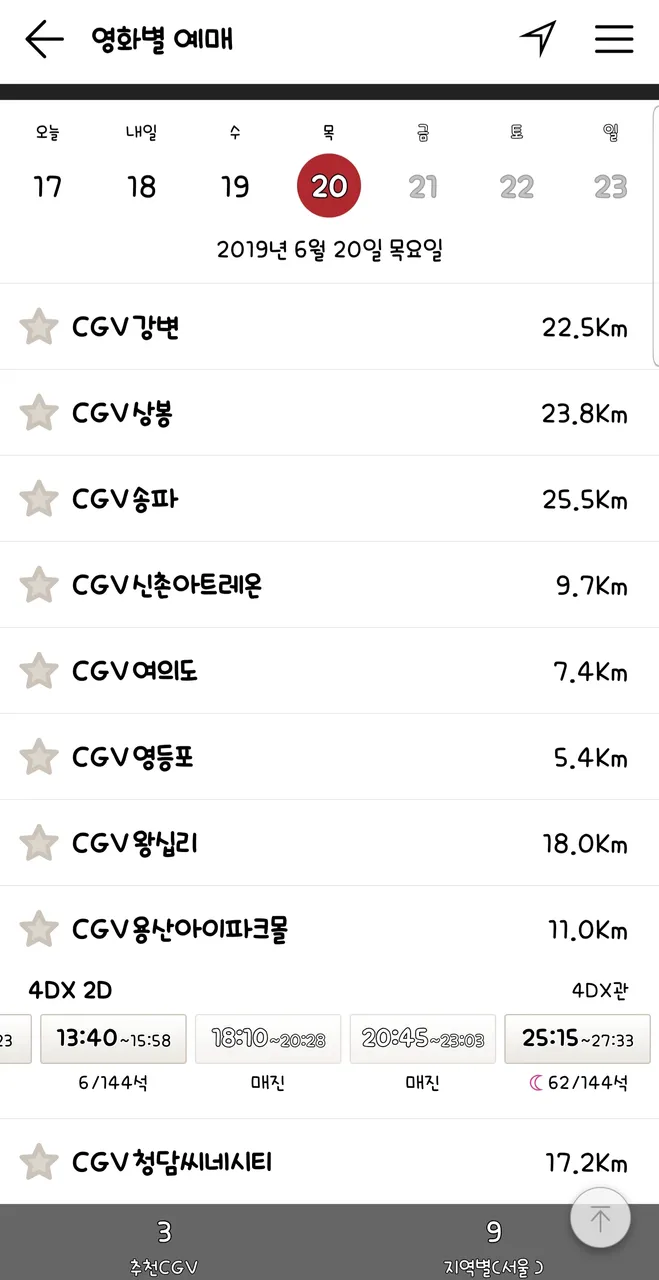The image size is (659, 1280).
Task: Open CGV신촌아트레온 showtimes
Action: (330, 585)
